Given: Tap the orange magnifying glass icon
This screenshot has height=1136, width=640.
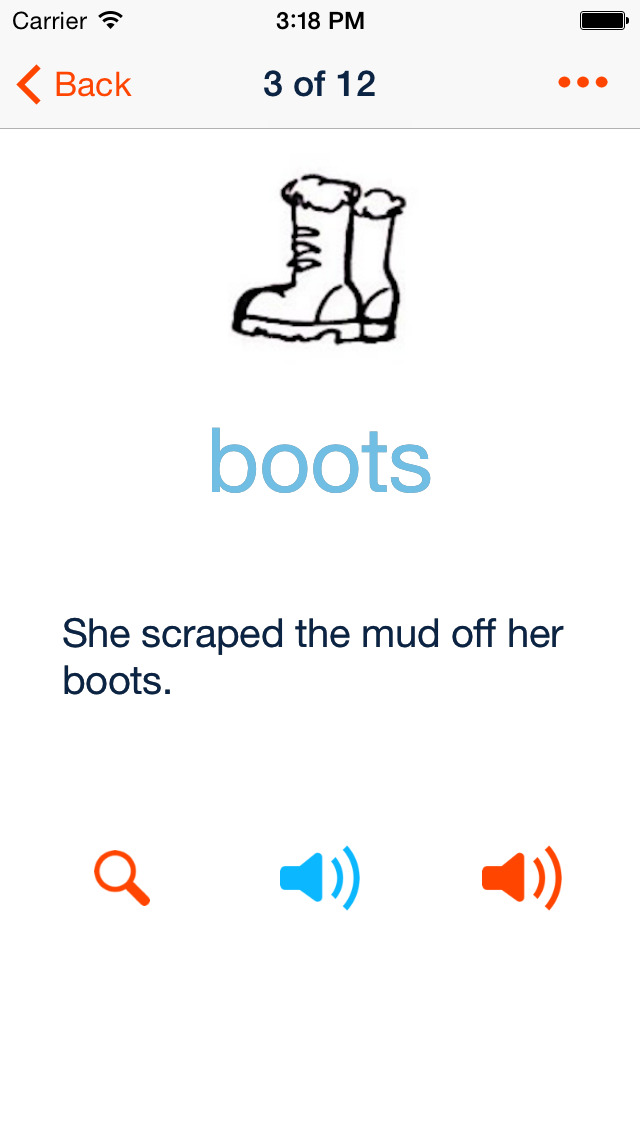Looking at the screenshot, I should [x=122, y=878].
